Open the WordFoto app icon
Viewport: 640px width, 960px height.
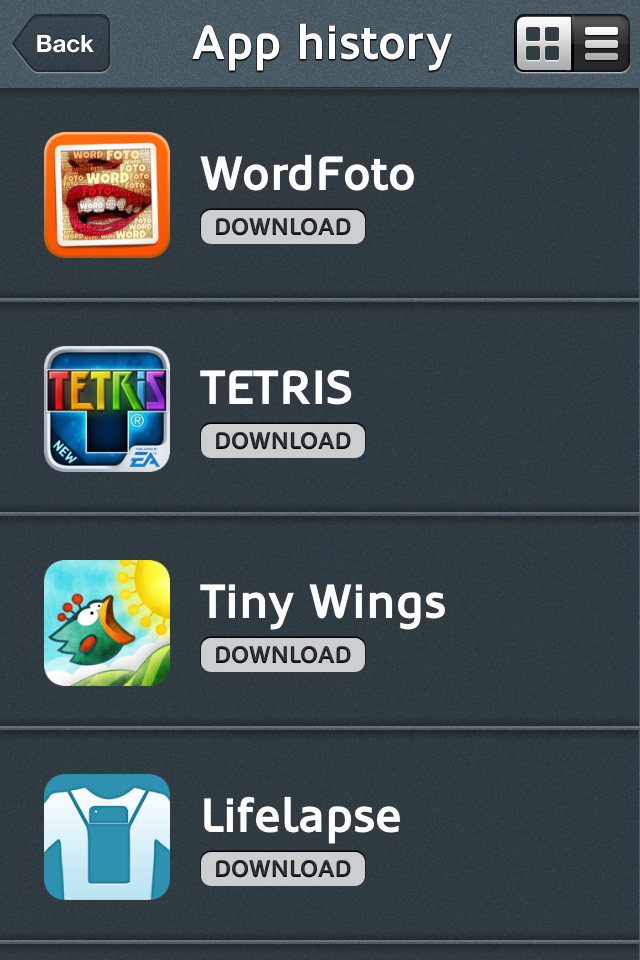click(107, 195)
